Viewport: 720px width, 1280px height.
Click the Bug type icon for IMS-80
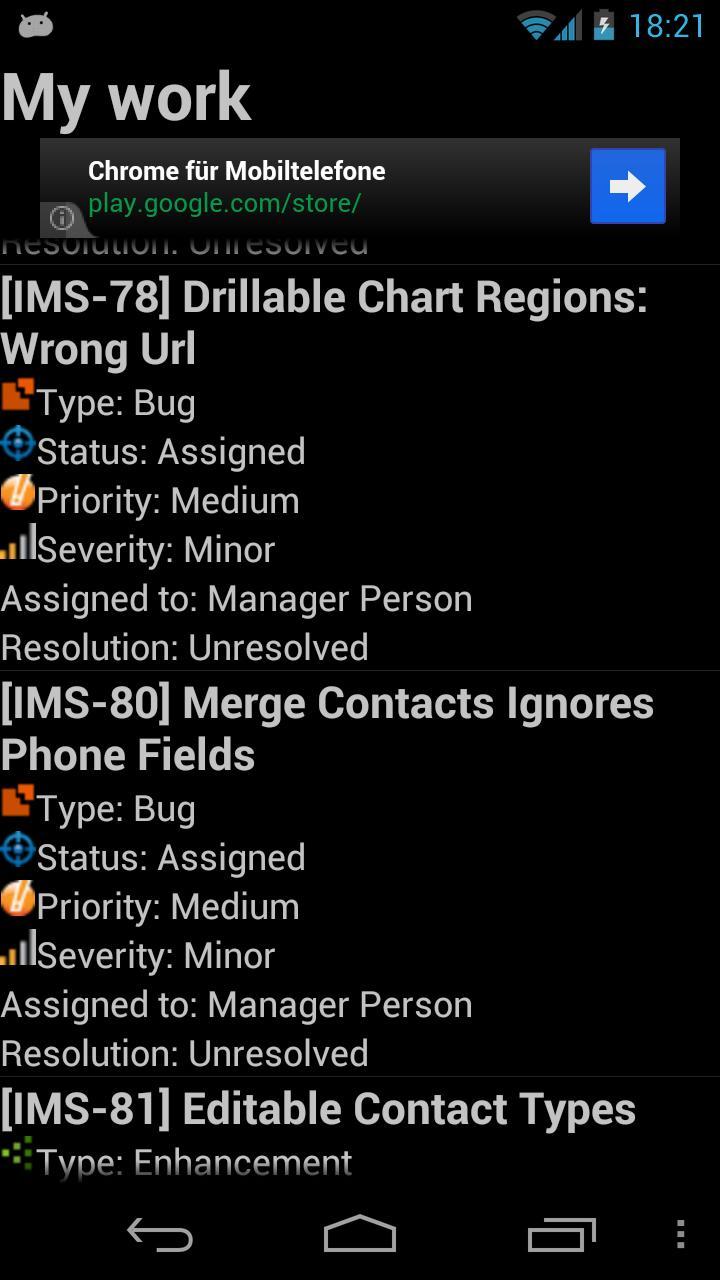tap(17, 801)
